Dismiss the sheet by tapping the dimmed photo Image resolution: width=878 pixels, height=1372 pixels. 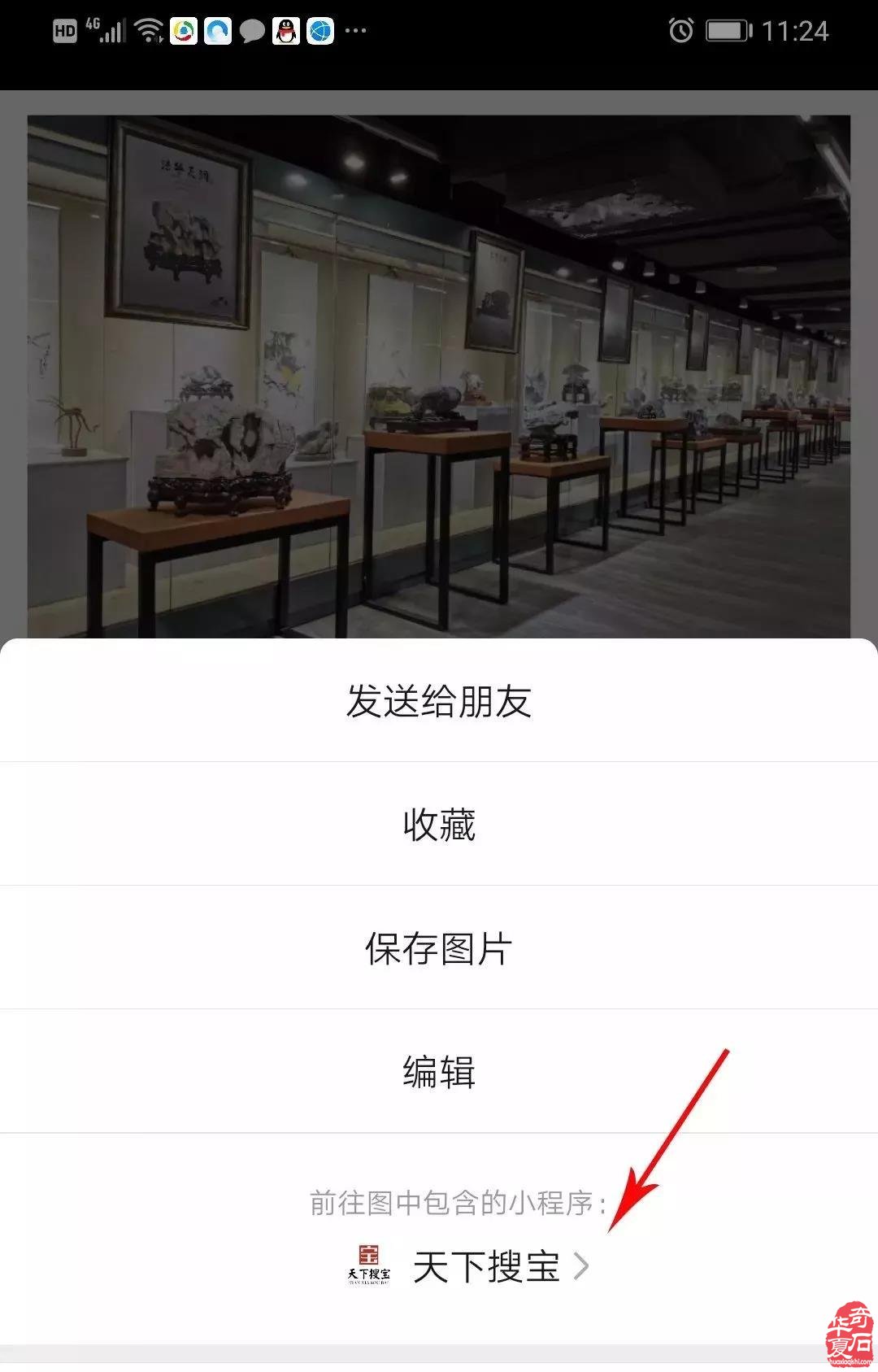click(439, 366)
